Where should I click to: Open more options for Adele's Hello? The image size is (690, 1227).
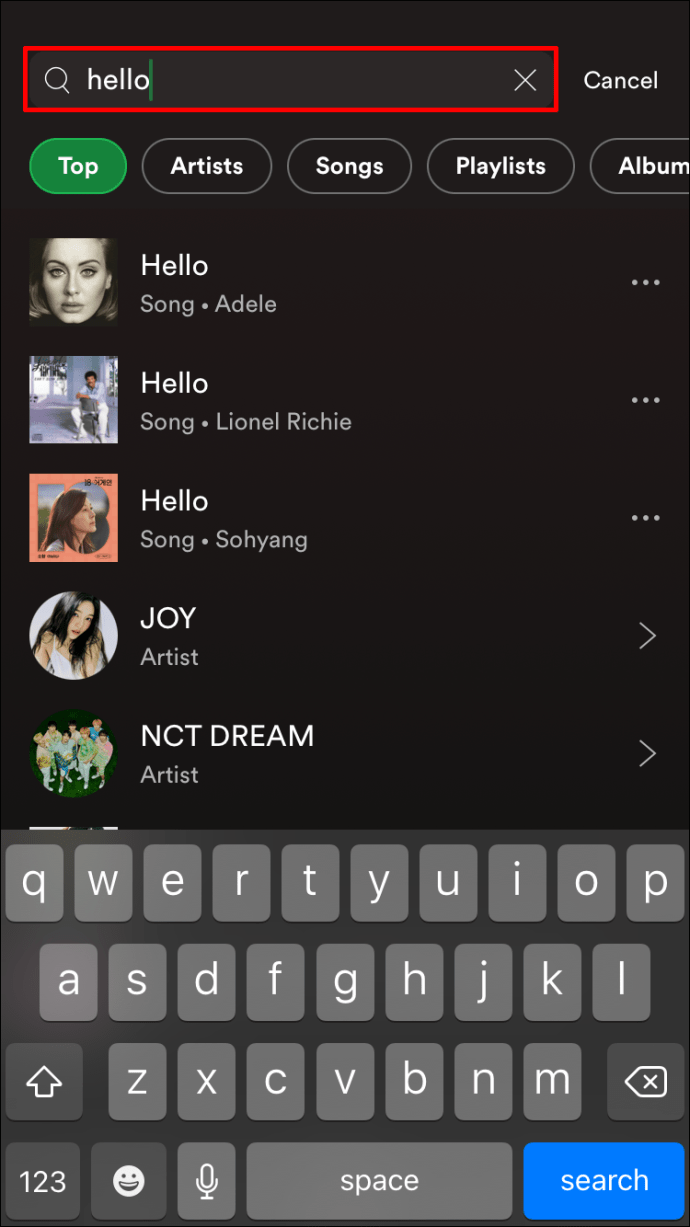coord(645,283)
